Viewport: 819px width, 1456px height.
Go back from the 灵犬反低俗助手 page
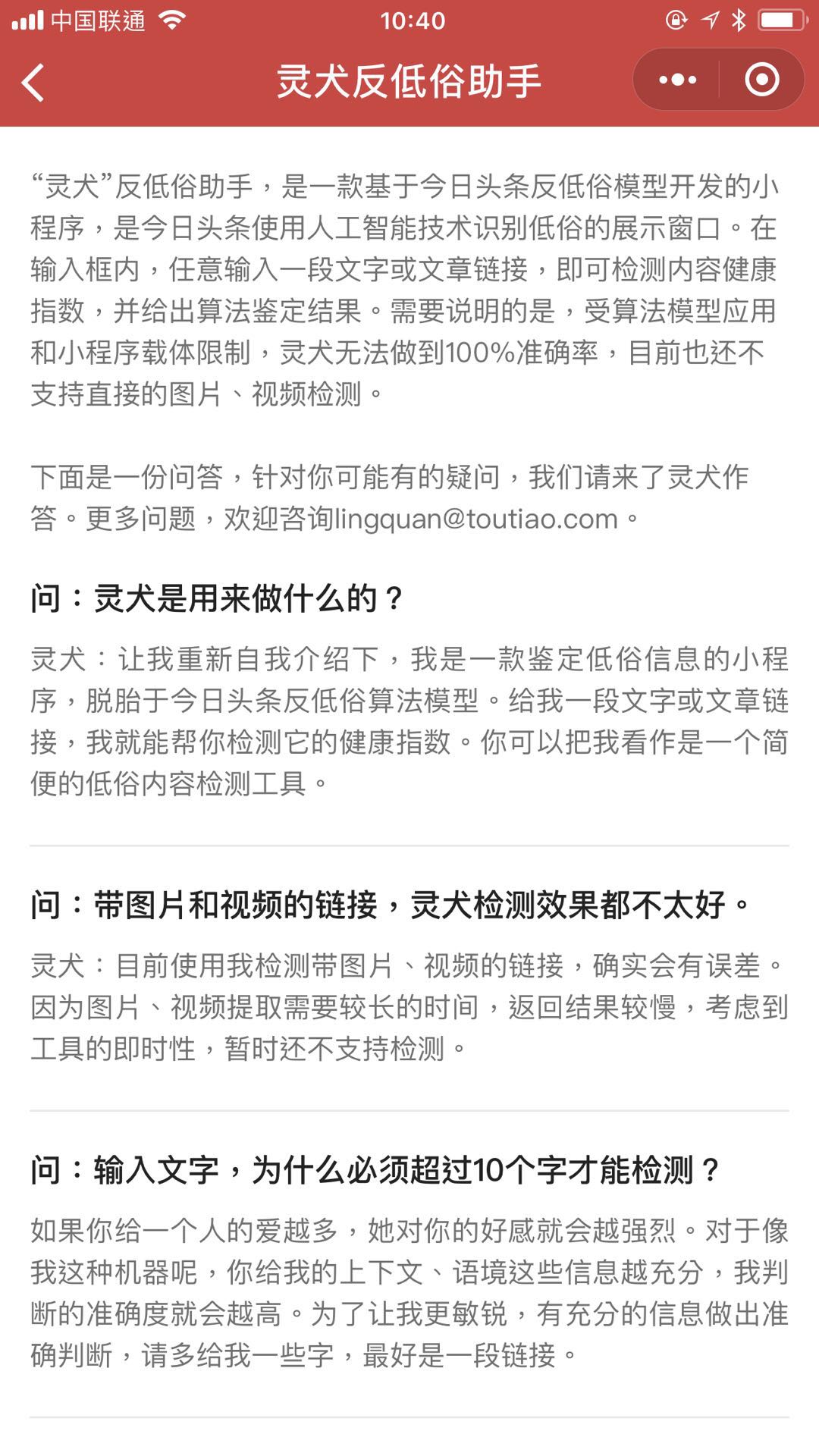33,81
